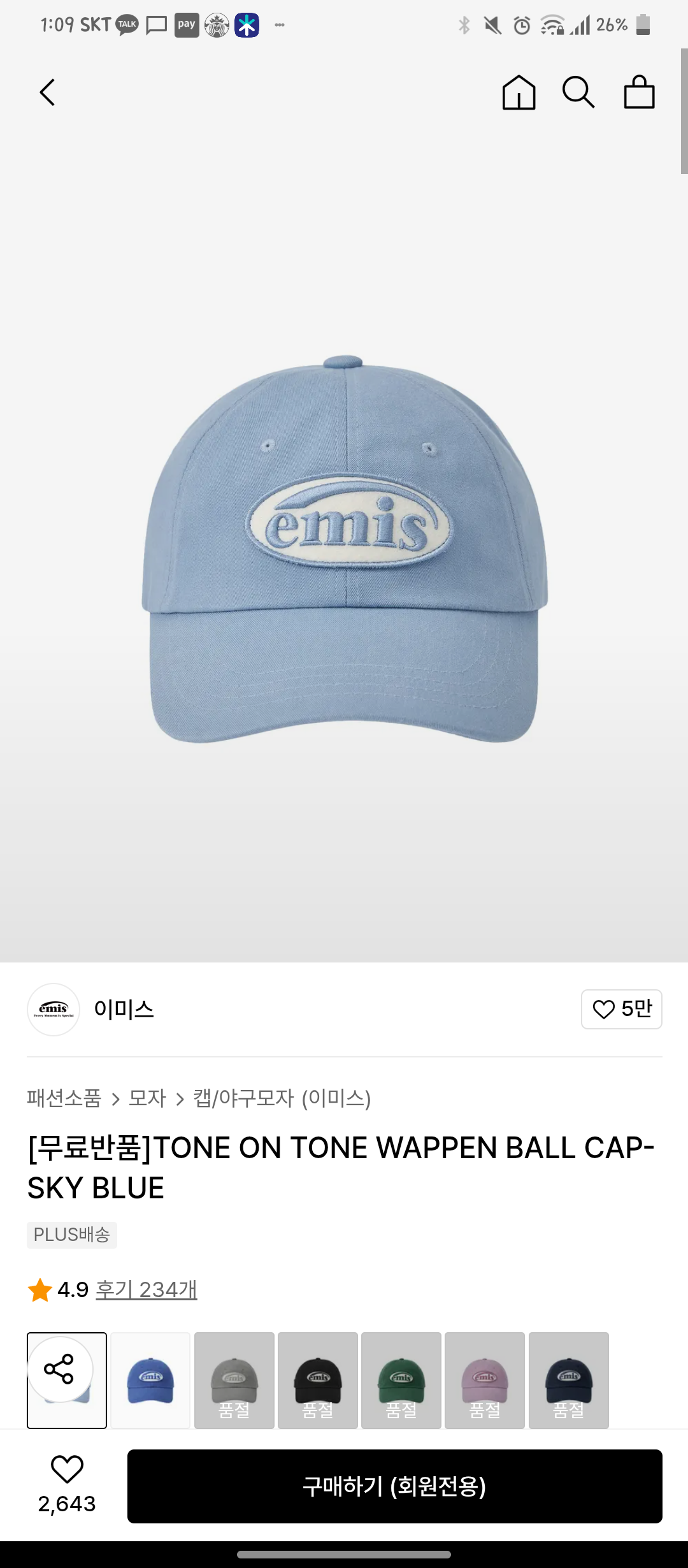688x1568 pixels.
Task: Open the 패션소품 category breadcrumb
Action: 64,1098
